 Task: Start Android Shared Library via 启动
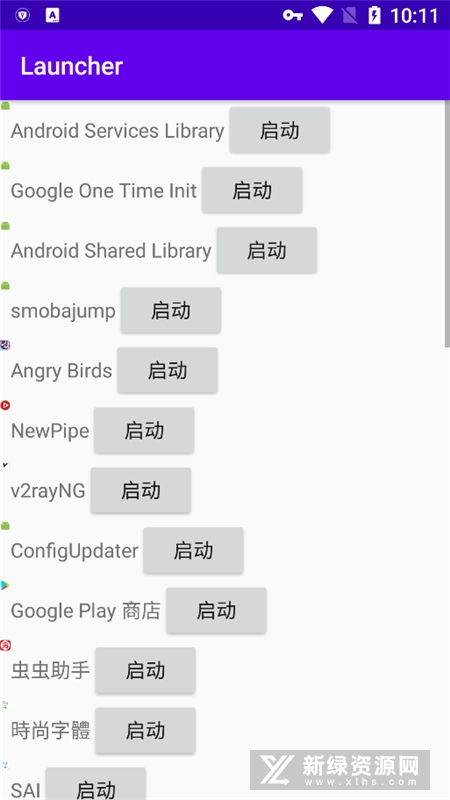pyautogui.click(x=267, y=251)
